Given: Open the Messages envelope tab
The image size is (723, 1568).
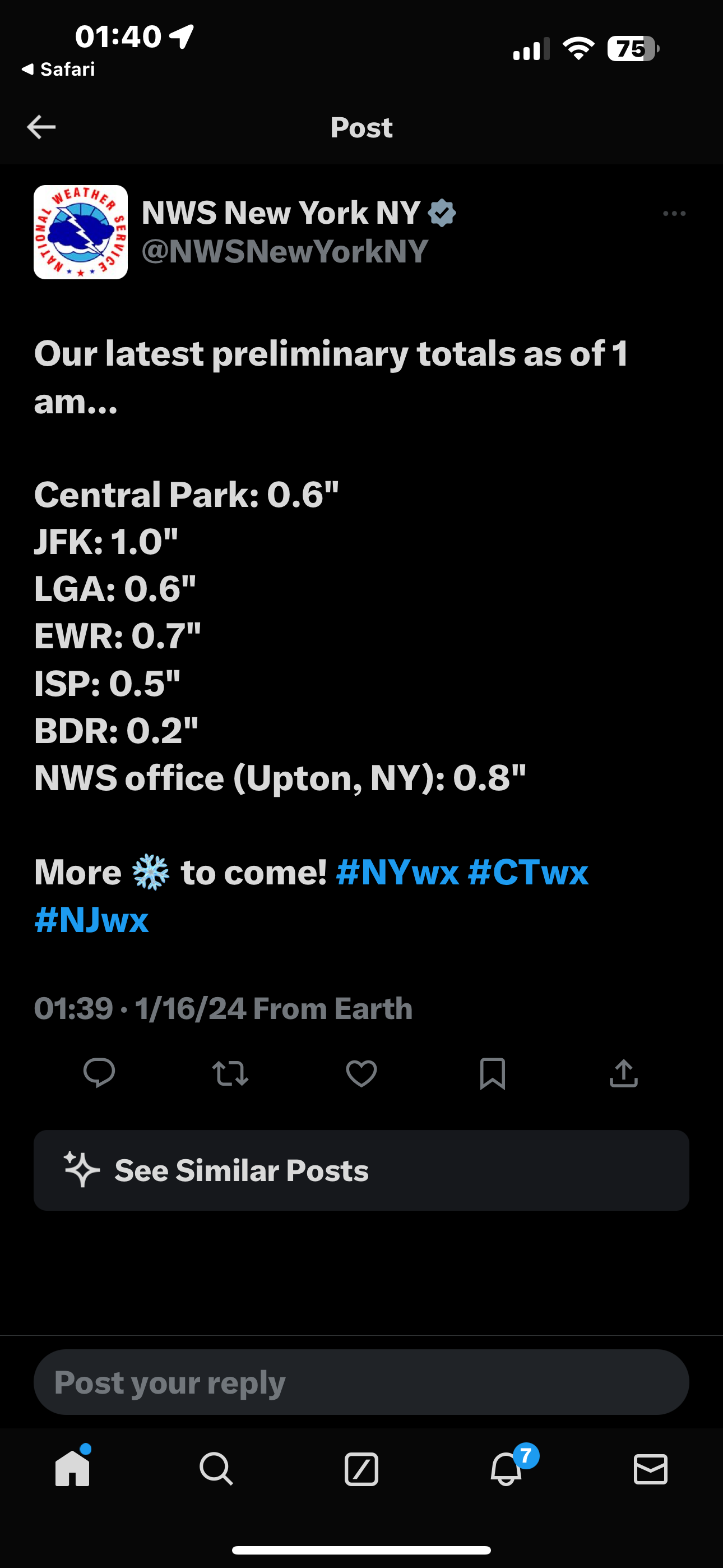Looking at the screenshot, I should (x=651, y=1469).
